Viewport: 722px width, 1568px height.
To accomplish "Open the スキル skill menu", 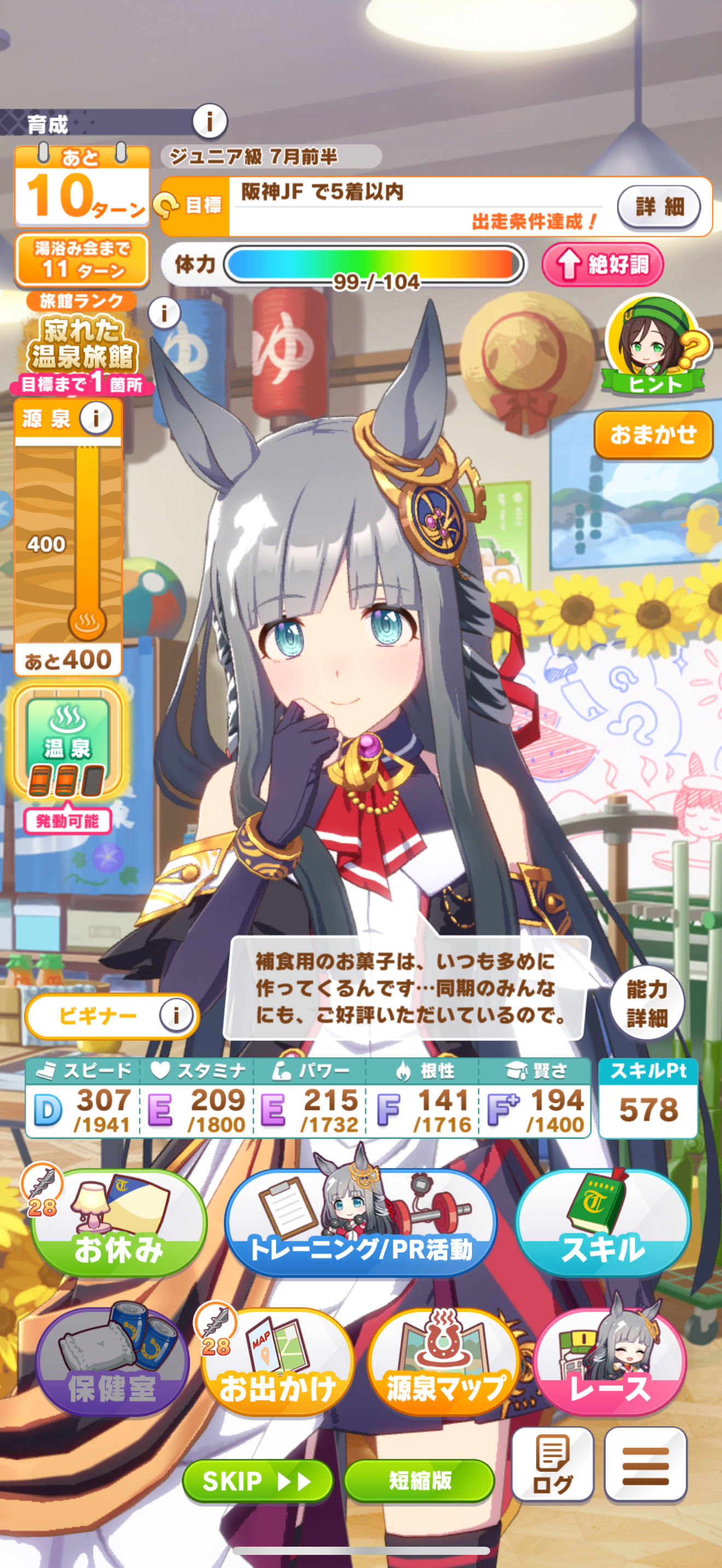I will (603, 1224).
